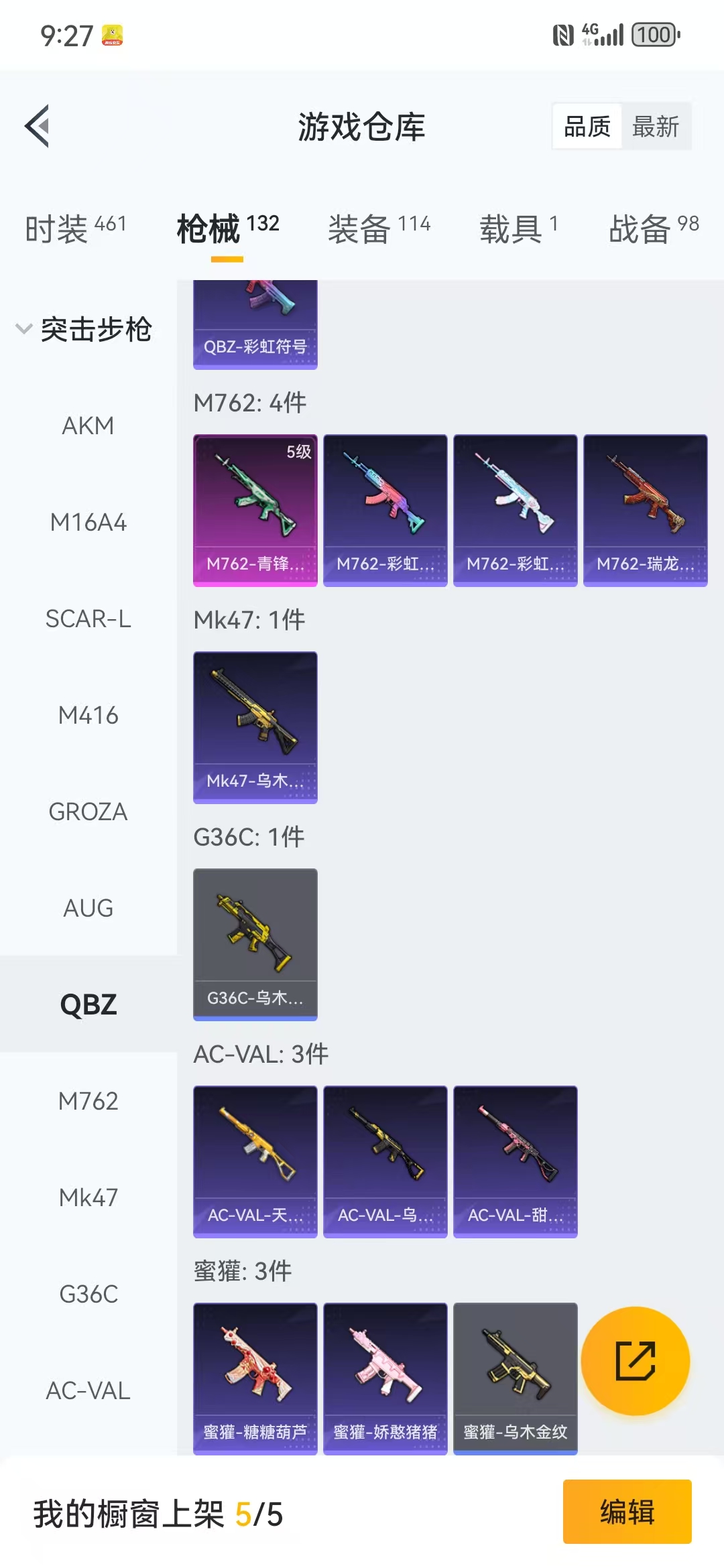
Task: Collapse the 突击步枪 category
Action: click(x=84, y=329)
